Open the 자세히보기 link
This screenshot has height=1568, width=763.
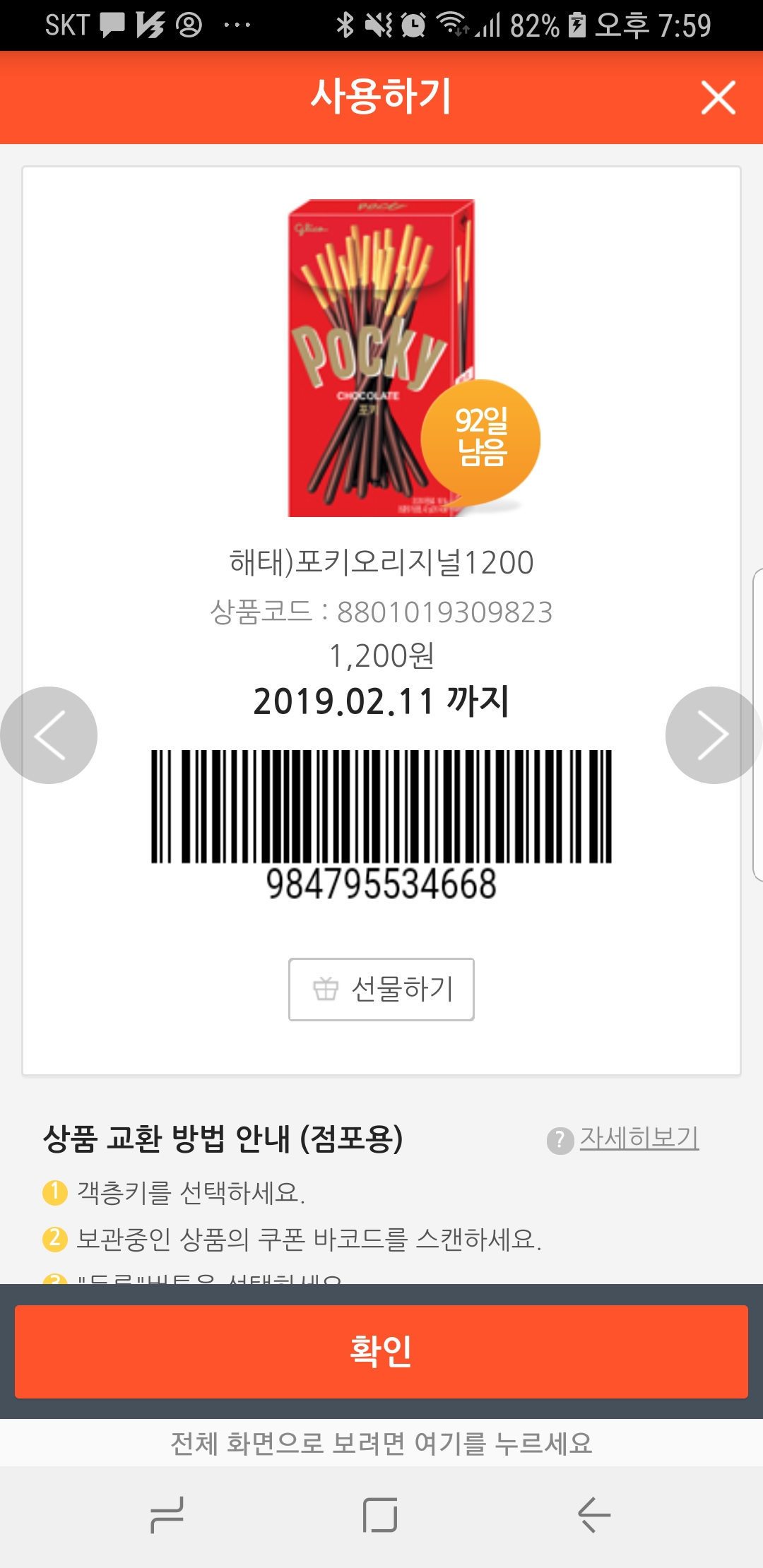(x=639, y=1138)
